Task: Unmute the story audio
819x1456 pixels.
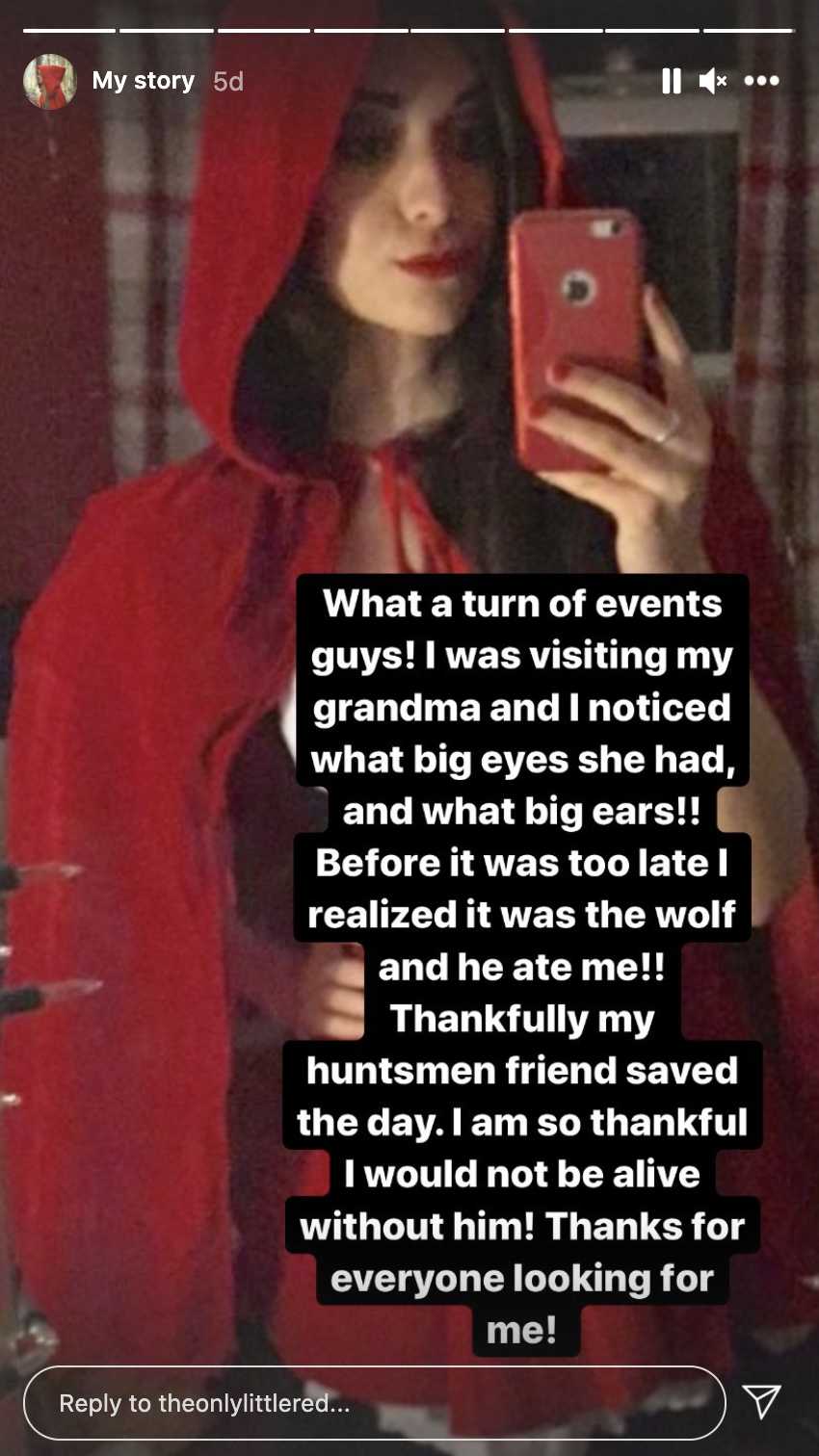Action: pyautogui.click(x=713, y=81)
